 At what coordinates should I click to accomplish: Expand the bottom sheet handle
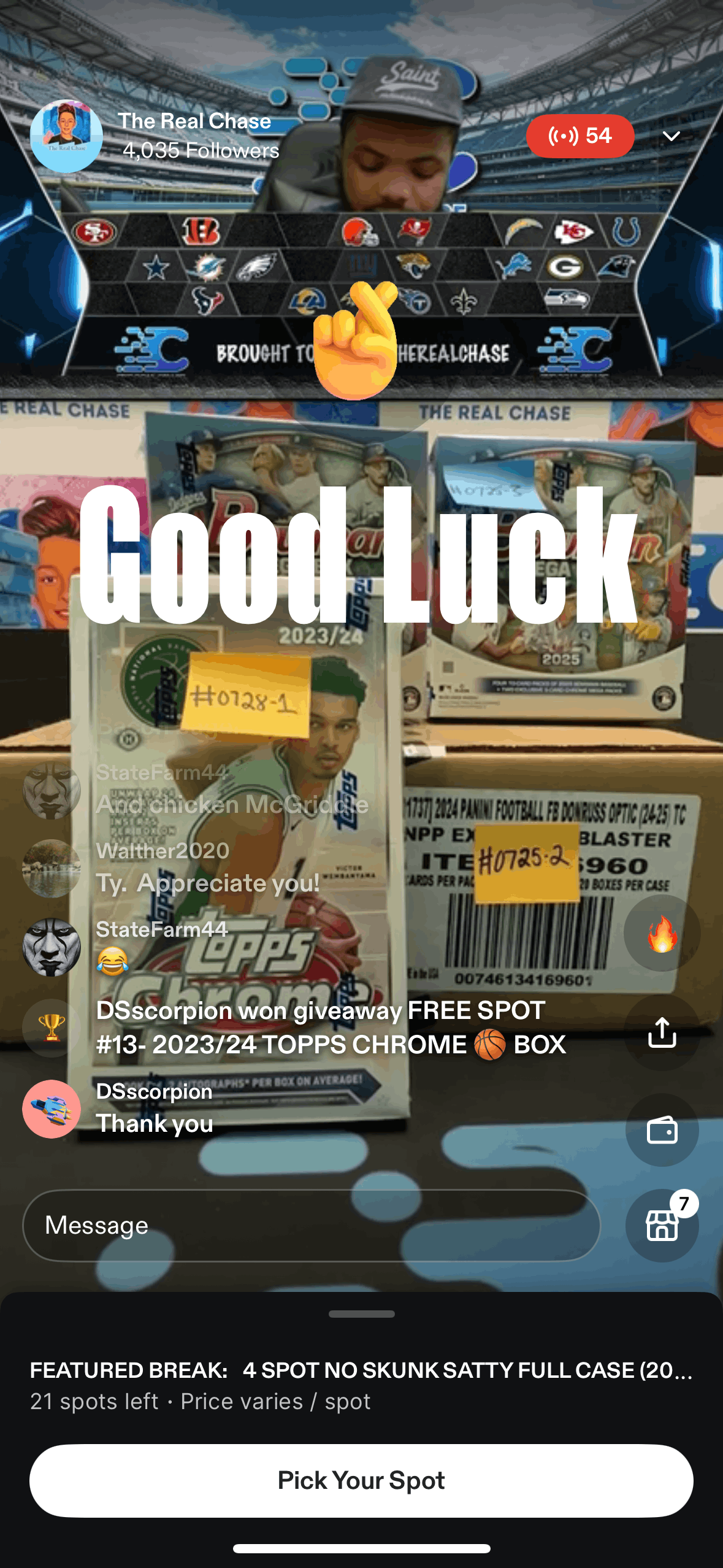[x=361, y=1313]
